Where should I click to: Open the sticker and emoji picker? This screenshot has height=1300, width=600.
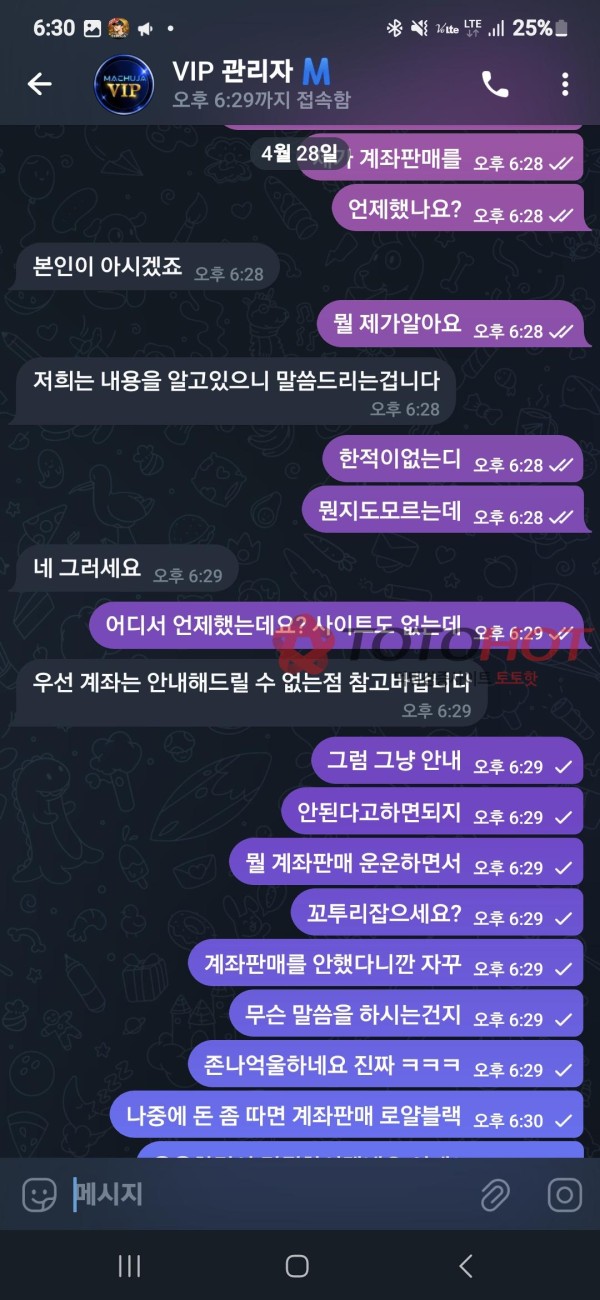point(39,1194)
